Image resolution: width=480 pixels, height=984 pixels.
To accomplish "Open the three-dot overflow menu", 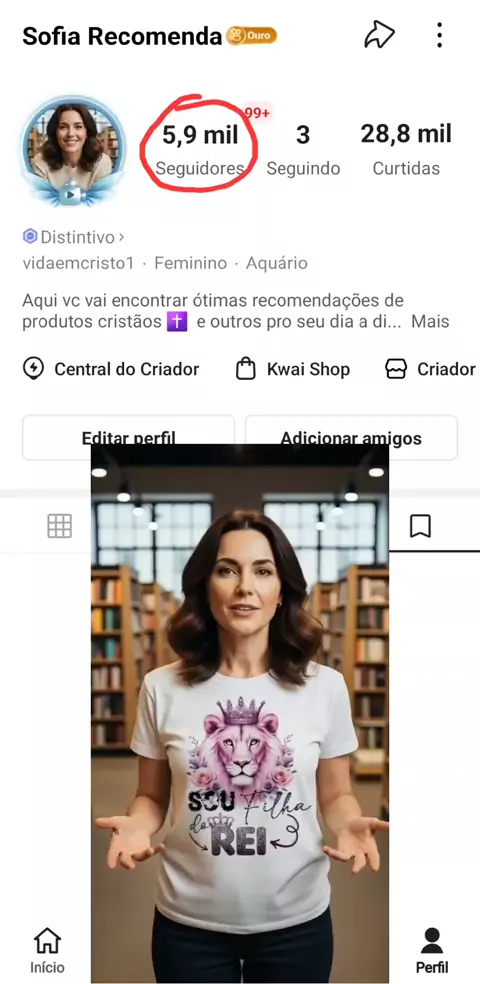I will (x=439, y=35).
